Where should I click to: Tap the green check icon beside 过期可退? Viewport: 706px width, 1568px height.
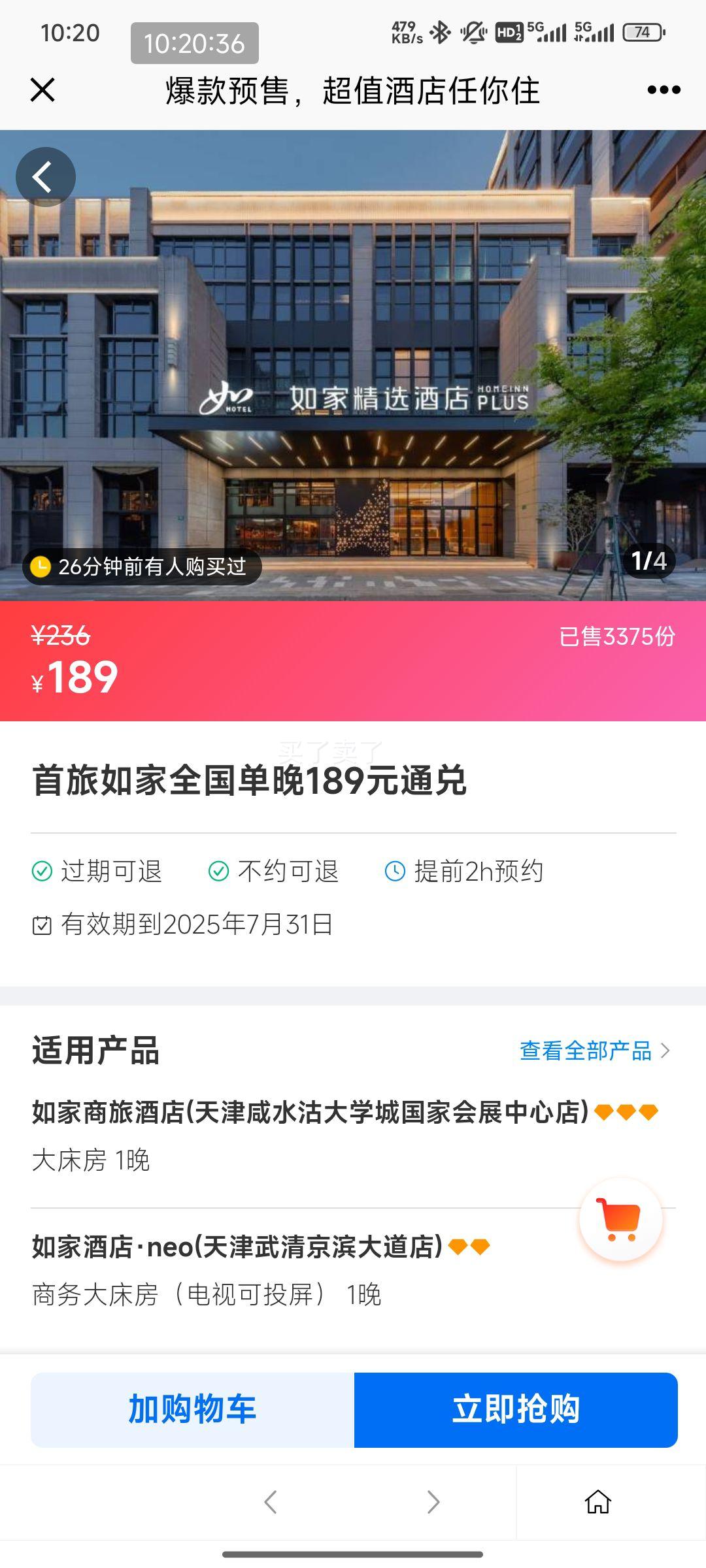(x=43, y=871)
